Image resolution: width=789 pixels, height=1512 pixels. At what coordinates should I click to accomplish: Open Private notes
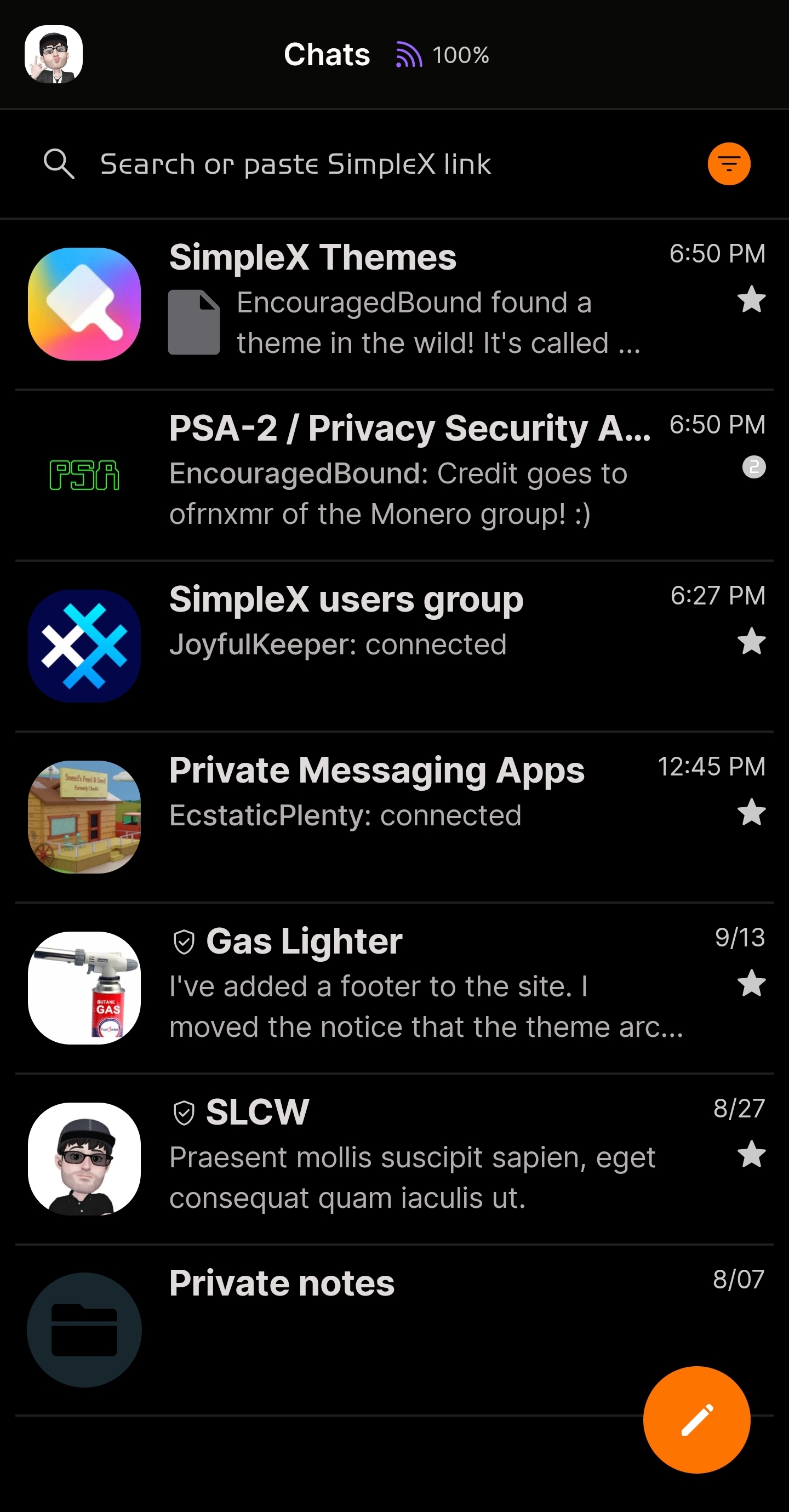click(x=352, y=1330)
